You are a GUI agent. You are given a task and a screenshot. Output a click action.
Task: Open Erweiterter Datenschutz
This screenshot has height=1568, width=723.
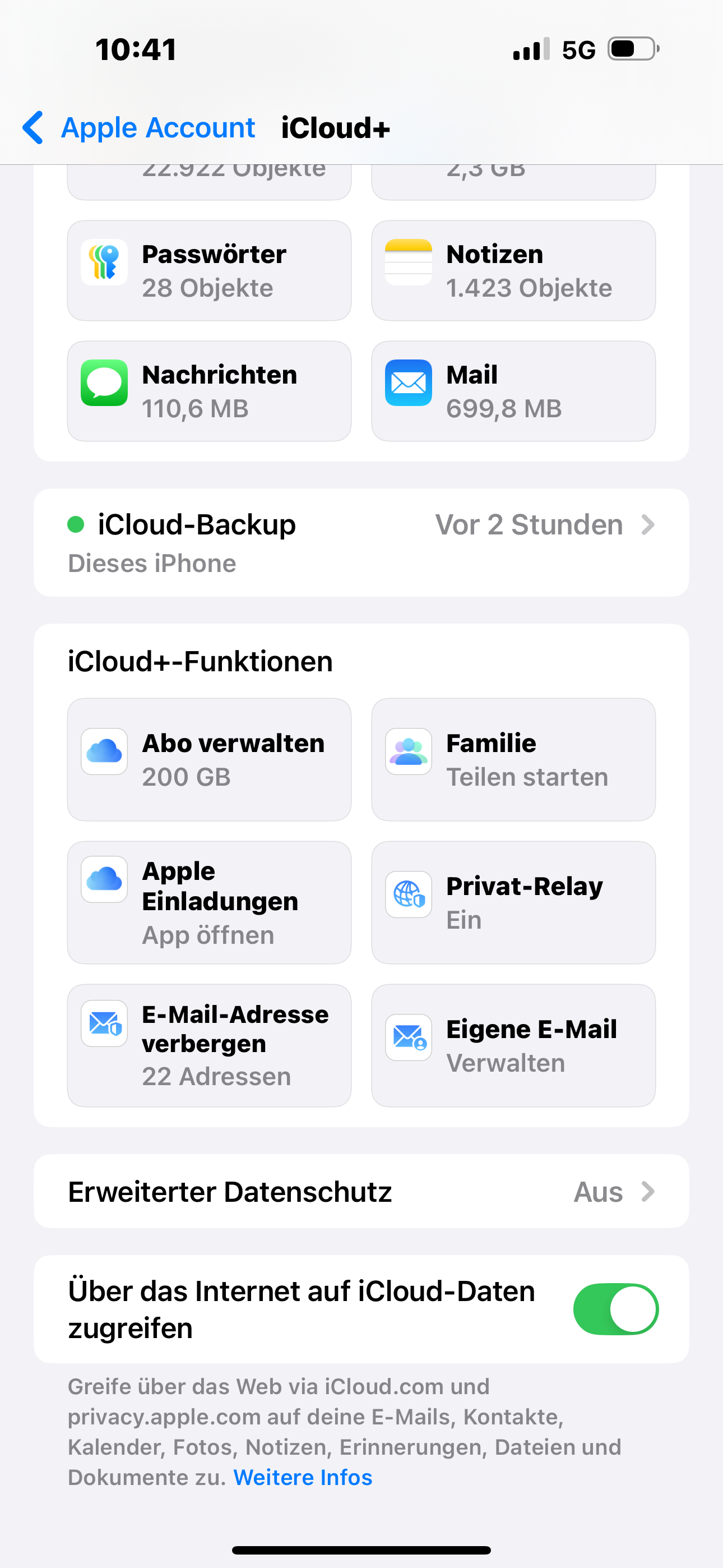coord(361,1191)
